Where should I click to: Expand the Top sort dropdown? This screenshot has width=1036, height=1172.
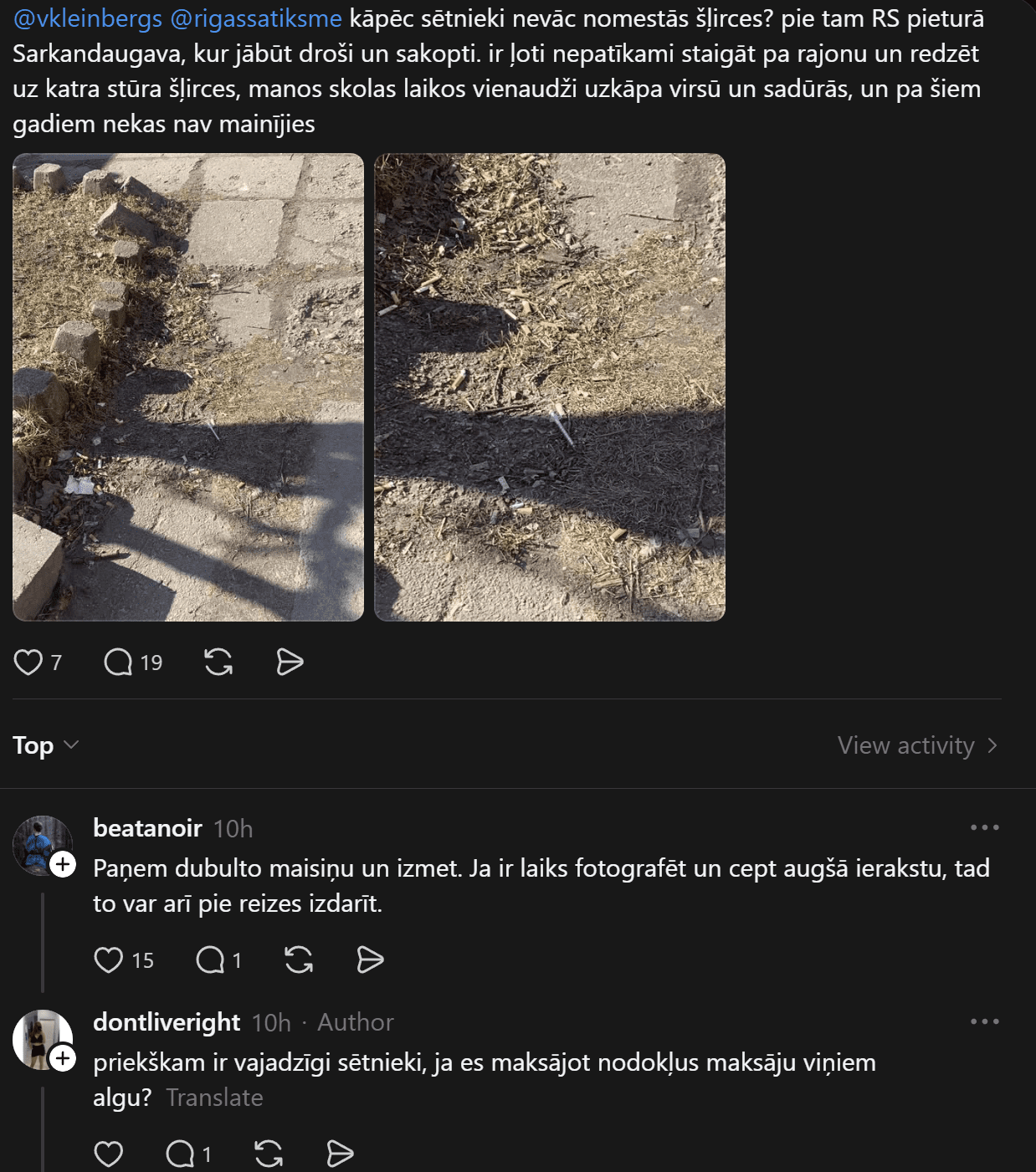coord(46,745)
